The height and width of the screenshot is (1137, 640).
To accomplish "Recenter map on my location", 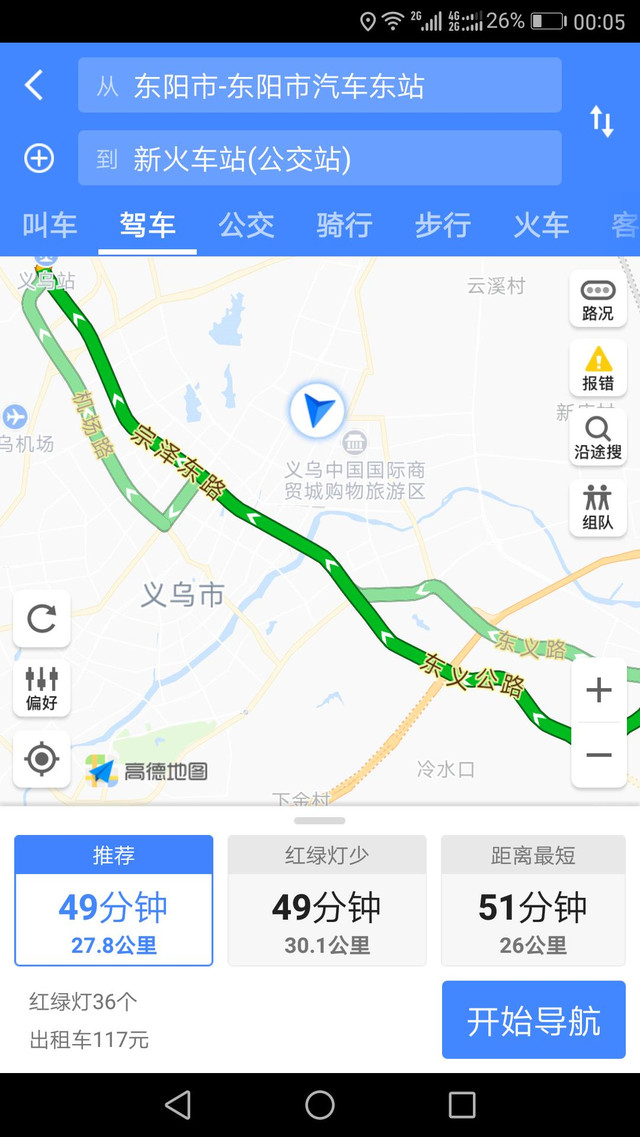I will point(42,759).
